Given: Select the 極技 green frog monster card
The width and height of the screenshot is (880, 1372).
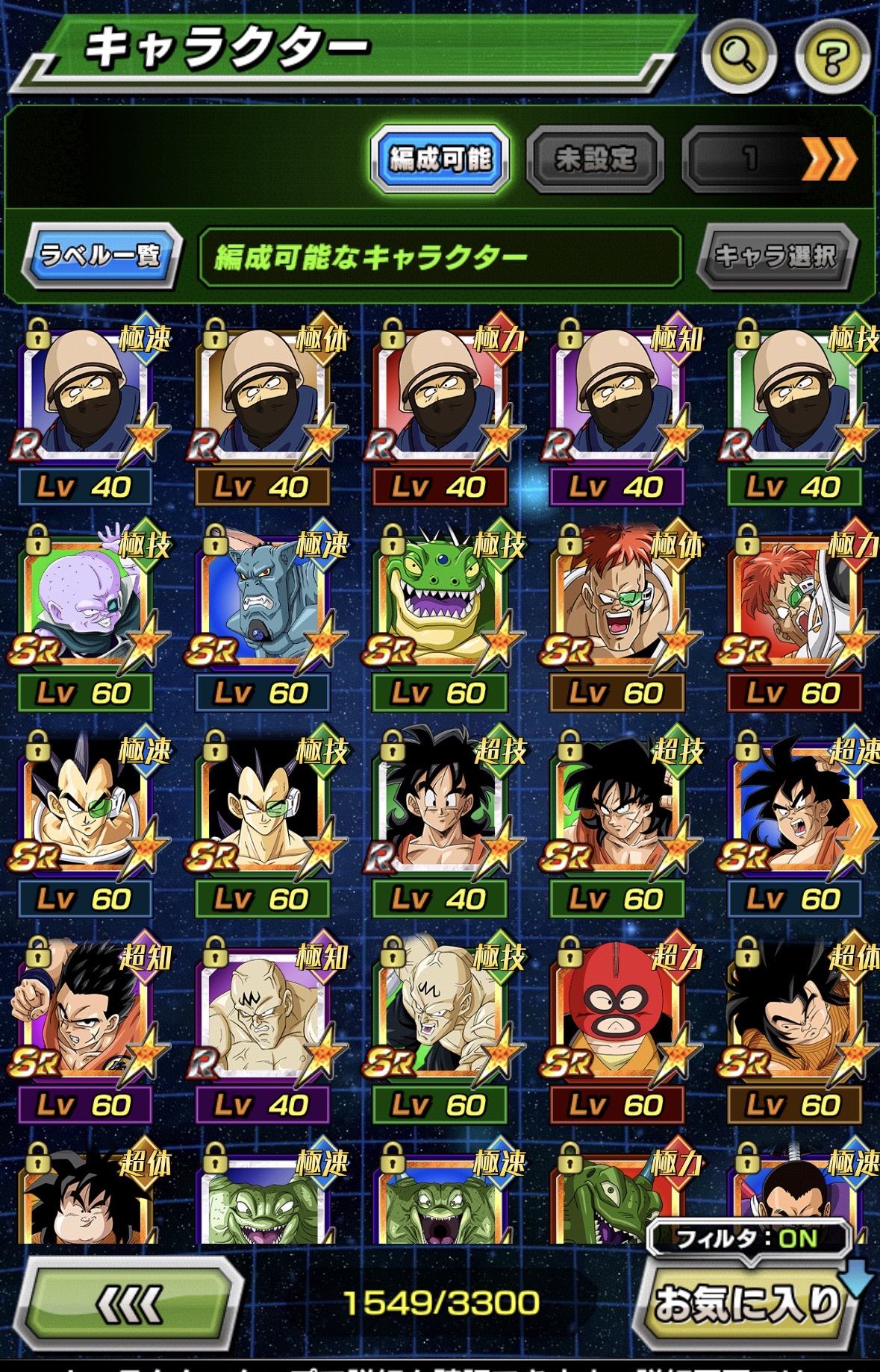Looking at the screenshot, I should pos(440,601).
